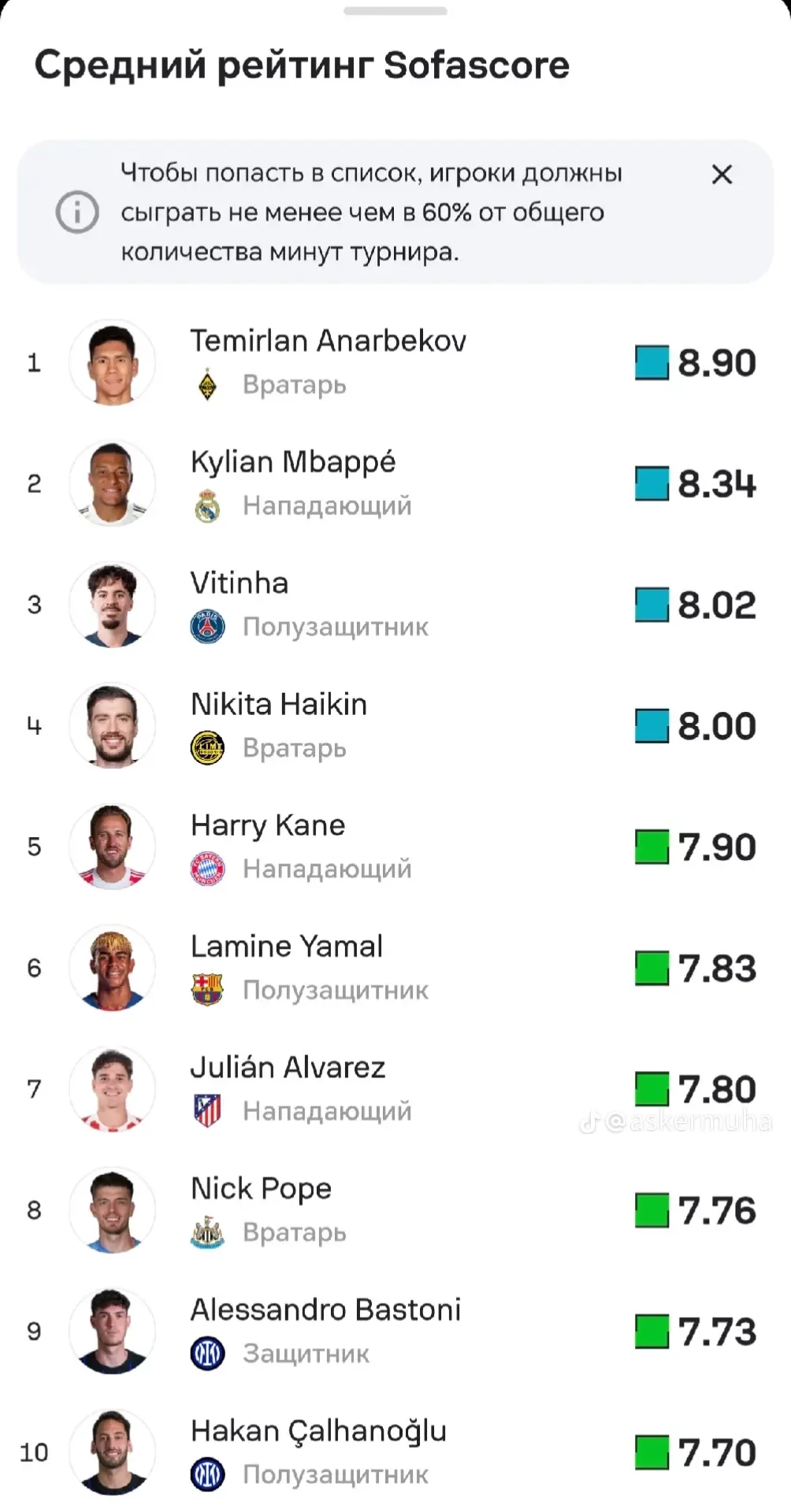View Julián Alvarez's player details

(288, 1069)
